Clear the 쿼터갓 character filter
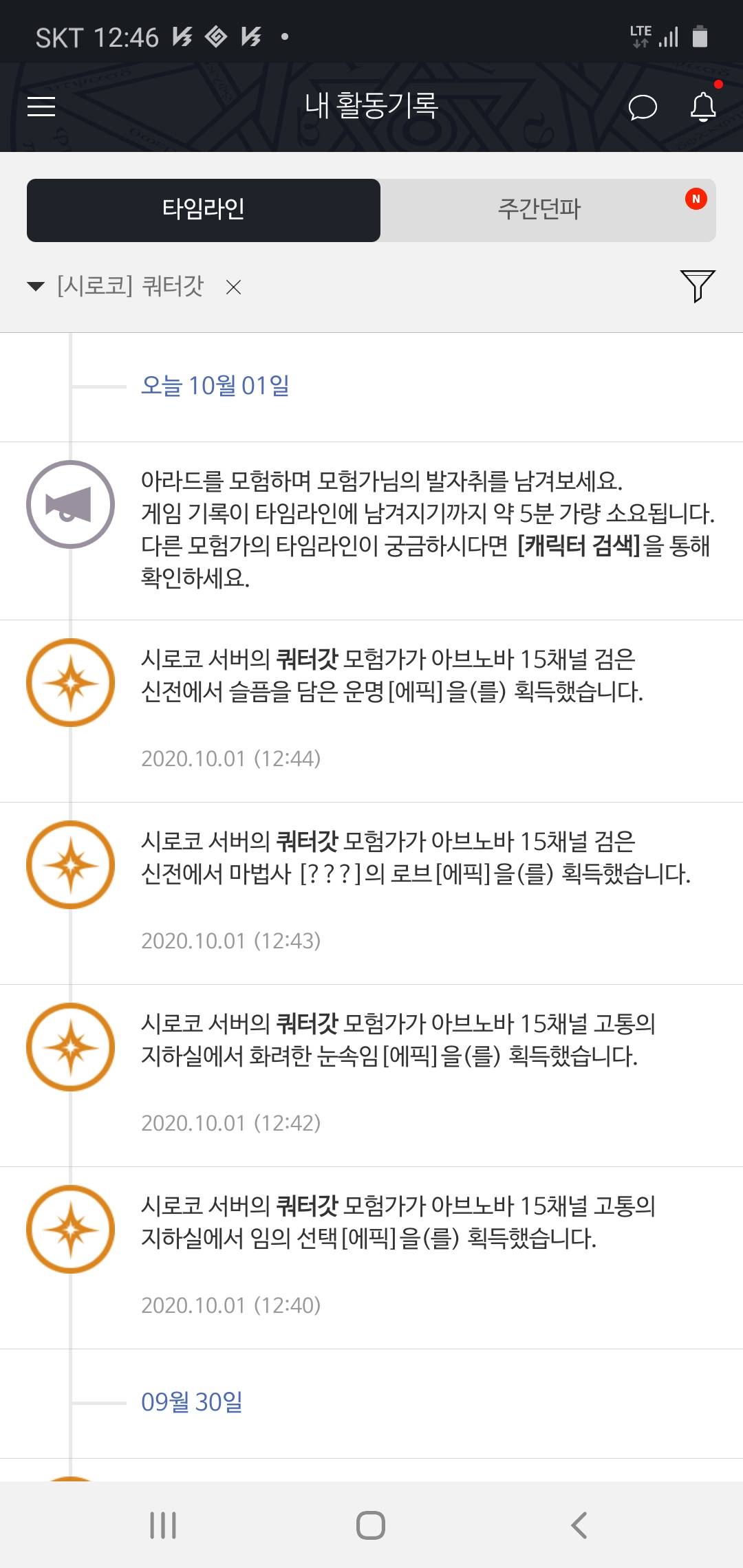 pos(234,287)
